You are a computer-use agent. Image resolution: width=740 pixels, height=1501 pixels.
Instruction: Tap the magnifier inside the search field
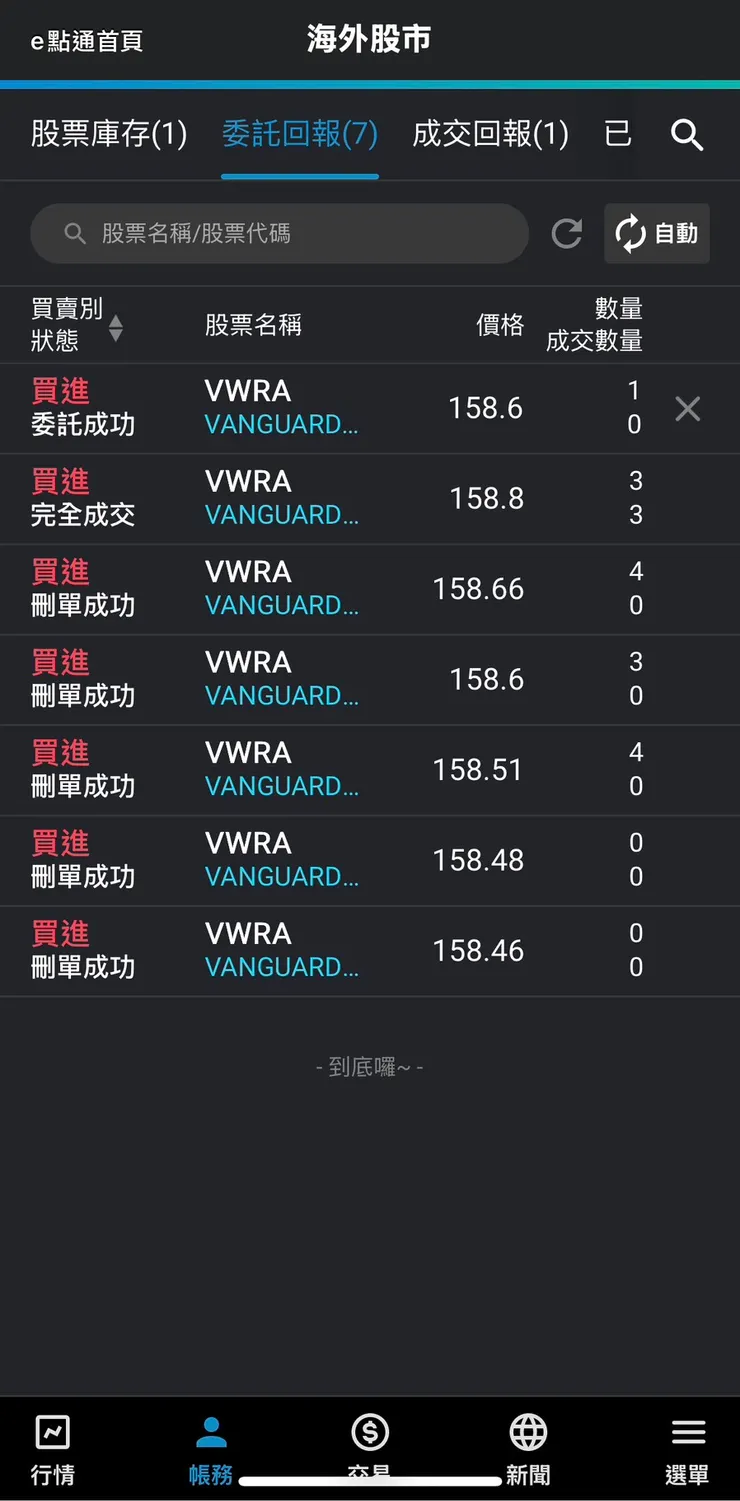[x=74, y=233]
